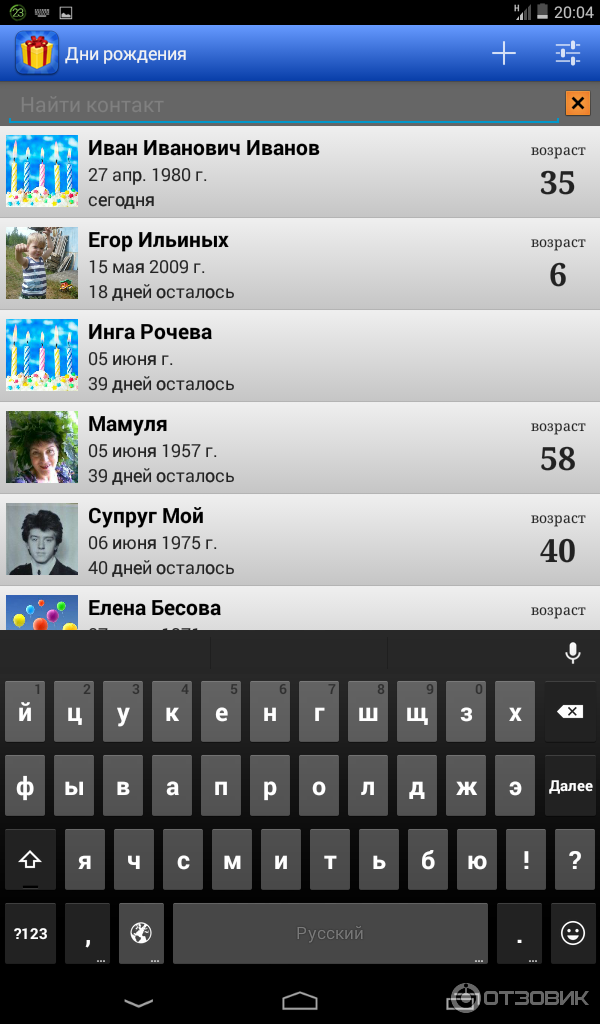Open Мамуля birthday entry
The height and width of the screenshot is (1024, 600).
click(x=300, y=448)
